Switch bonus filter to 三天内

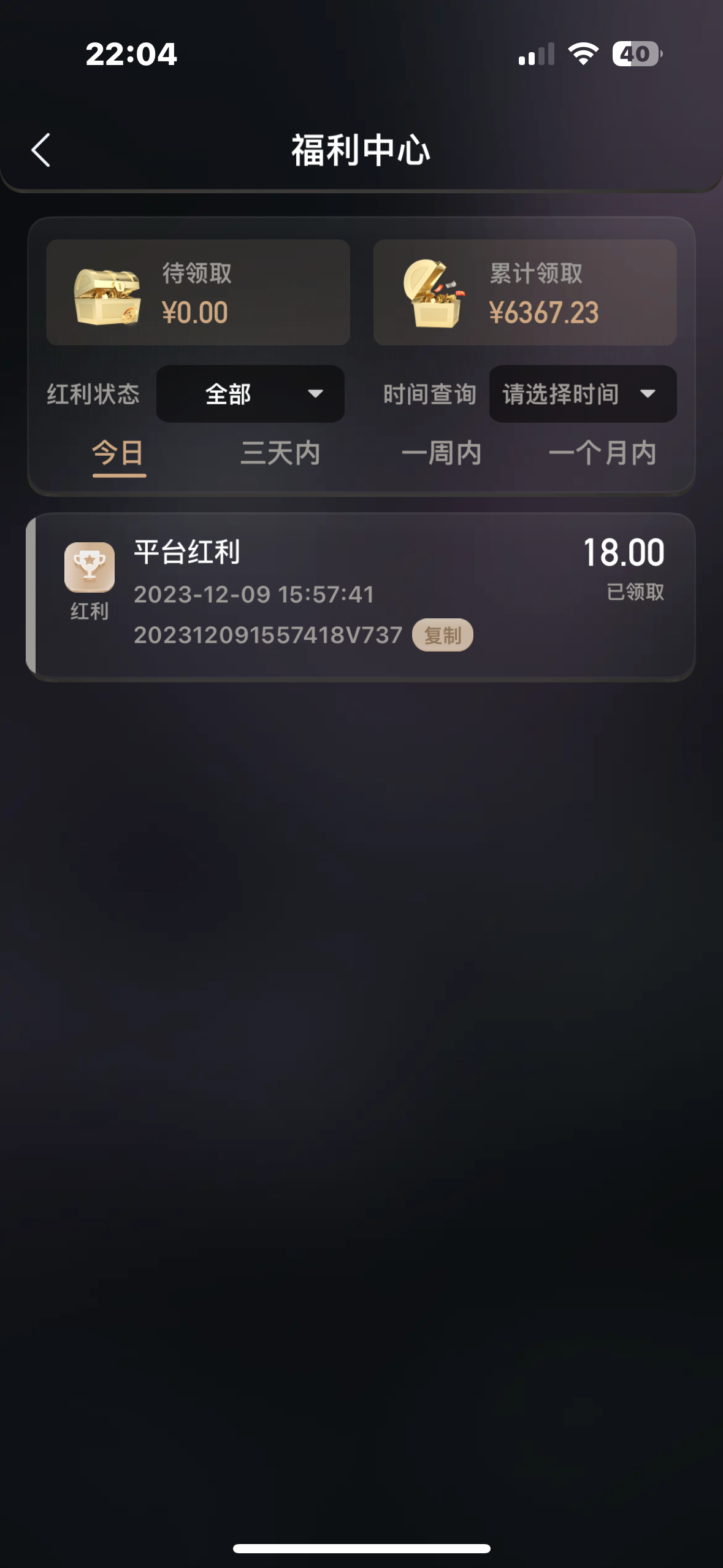coord(281,454)
